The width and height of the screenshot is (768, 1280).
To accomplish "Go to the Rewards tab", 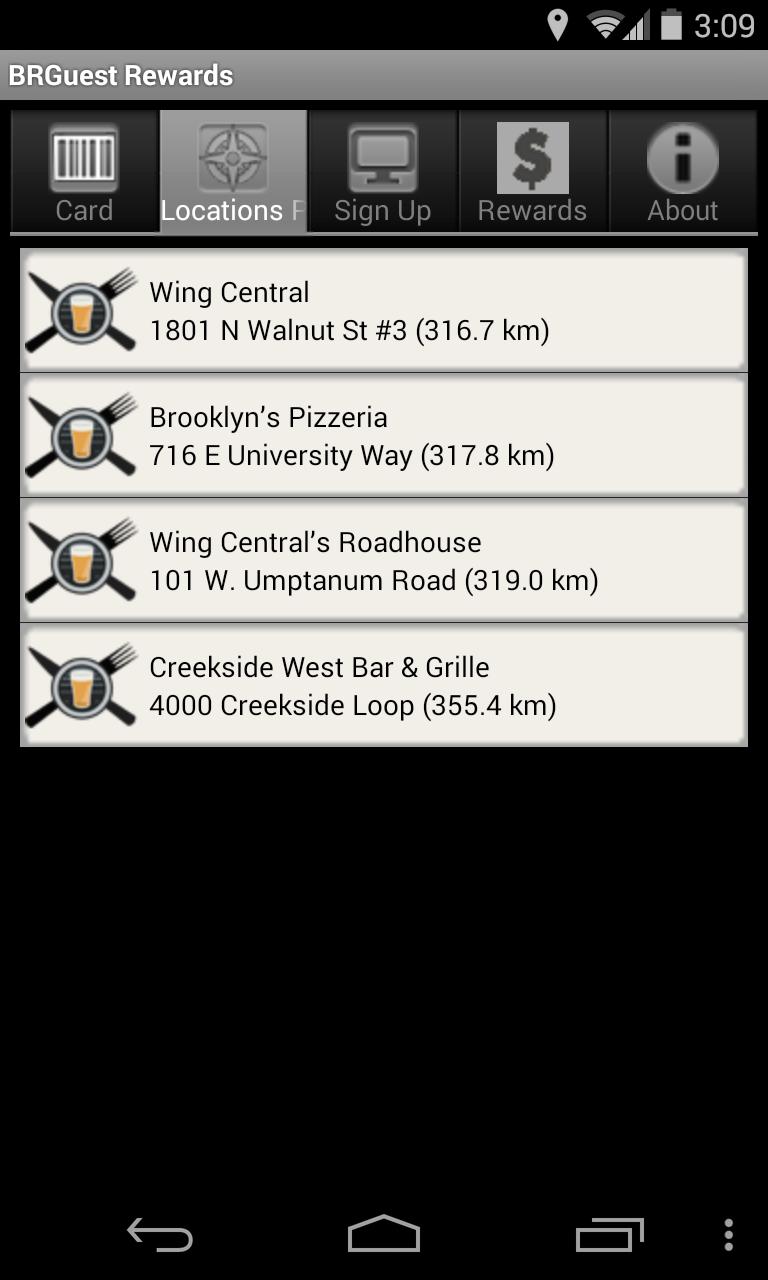I will (x=533, y=171).
